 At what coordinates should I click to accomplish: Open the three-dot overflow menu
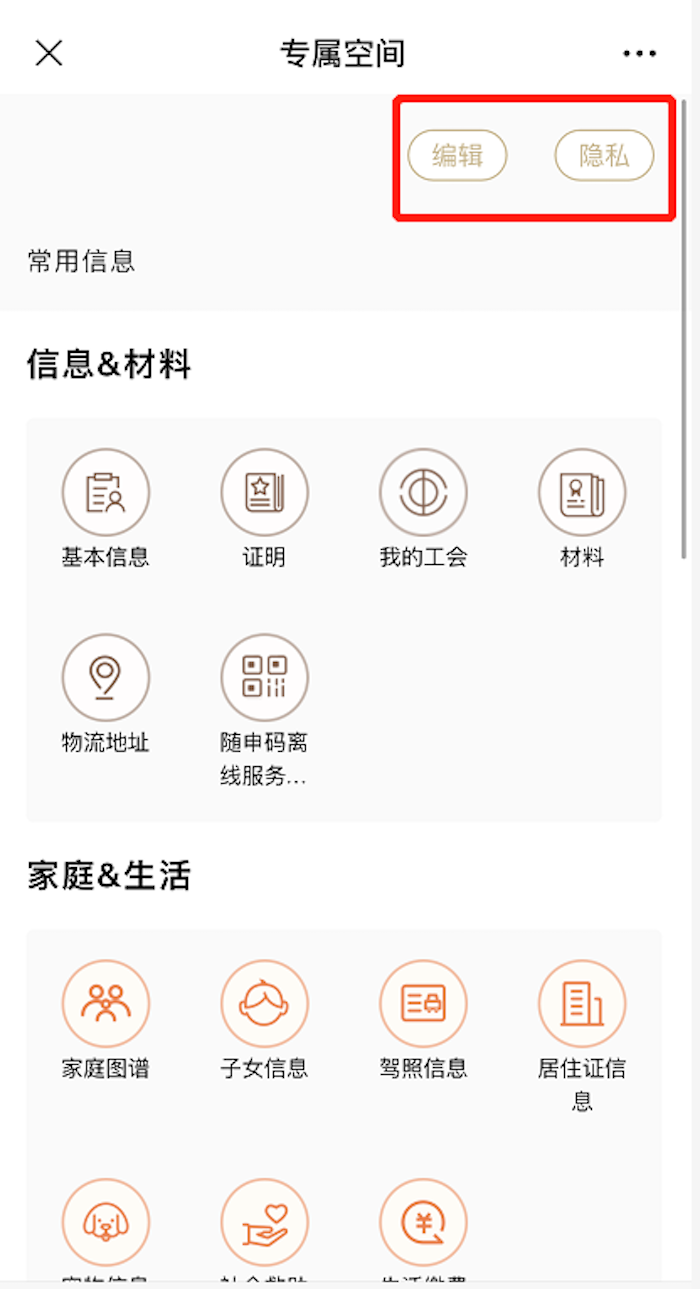coord(639,54)
